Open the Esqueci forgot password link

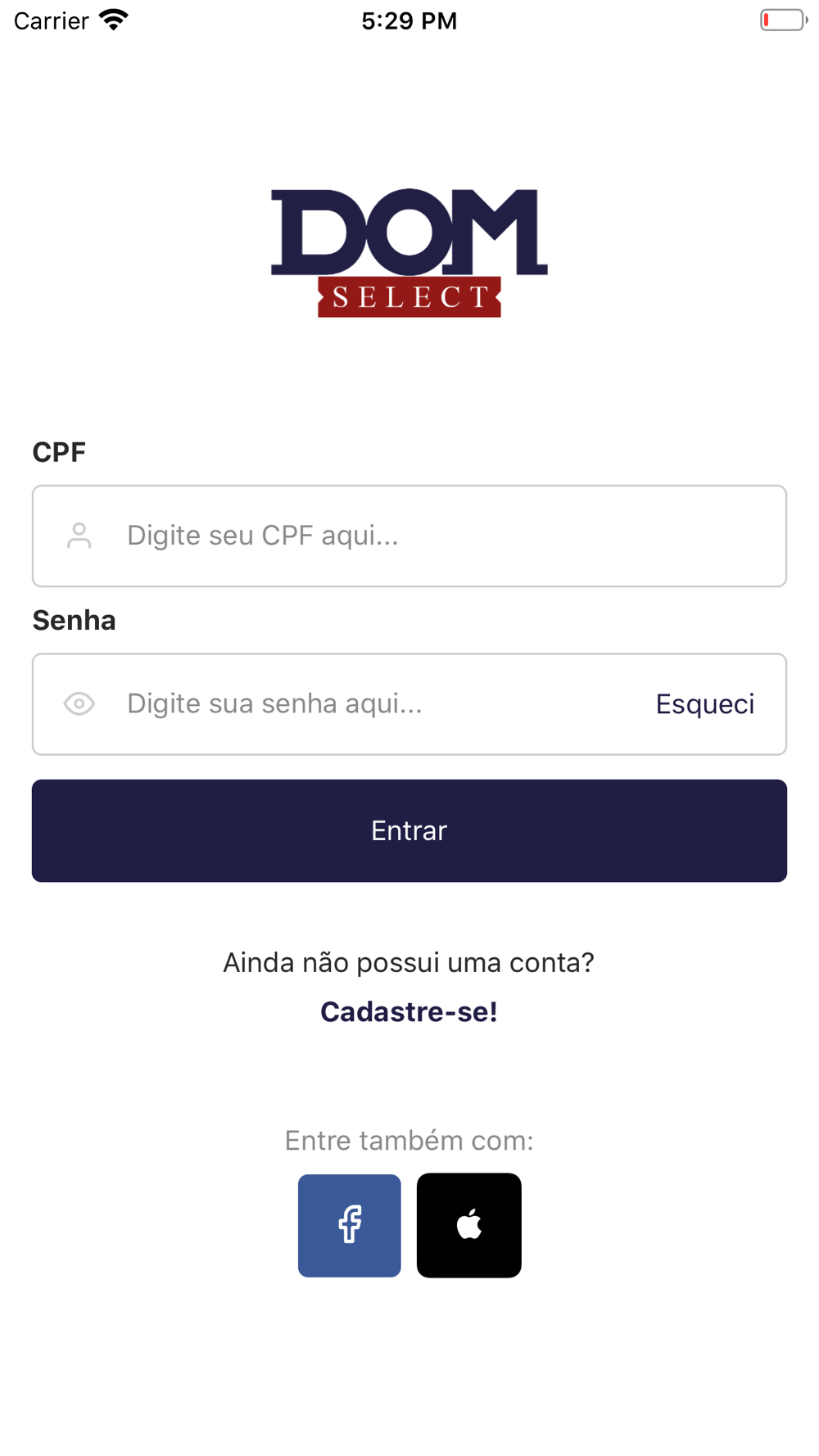(704, 703)
